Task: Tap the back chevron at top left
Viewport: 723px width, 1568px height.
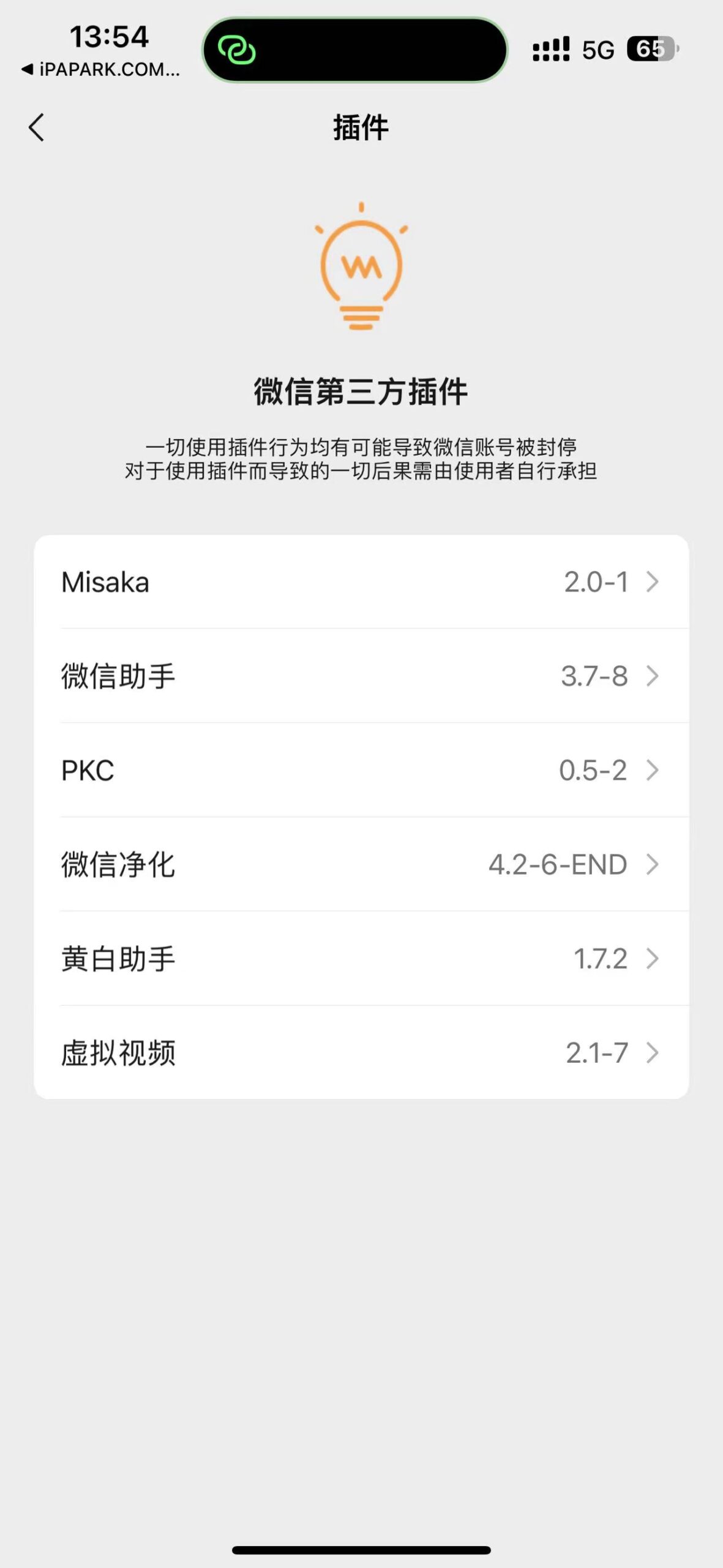Action: [37, 127]
